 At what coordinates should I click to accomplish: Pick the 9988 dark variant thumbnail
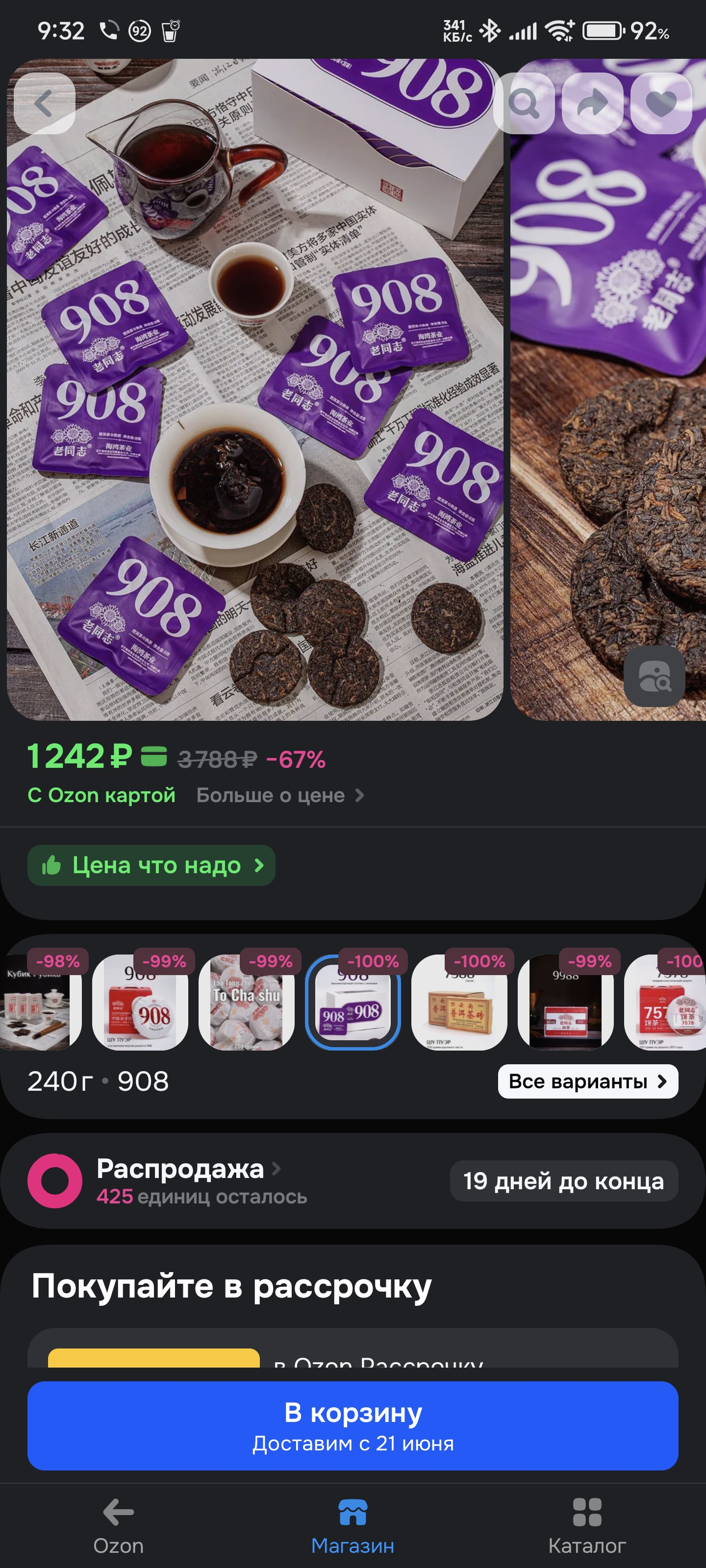[x=565, y=1002]
